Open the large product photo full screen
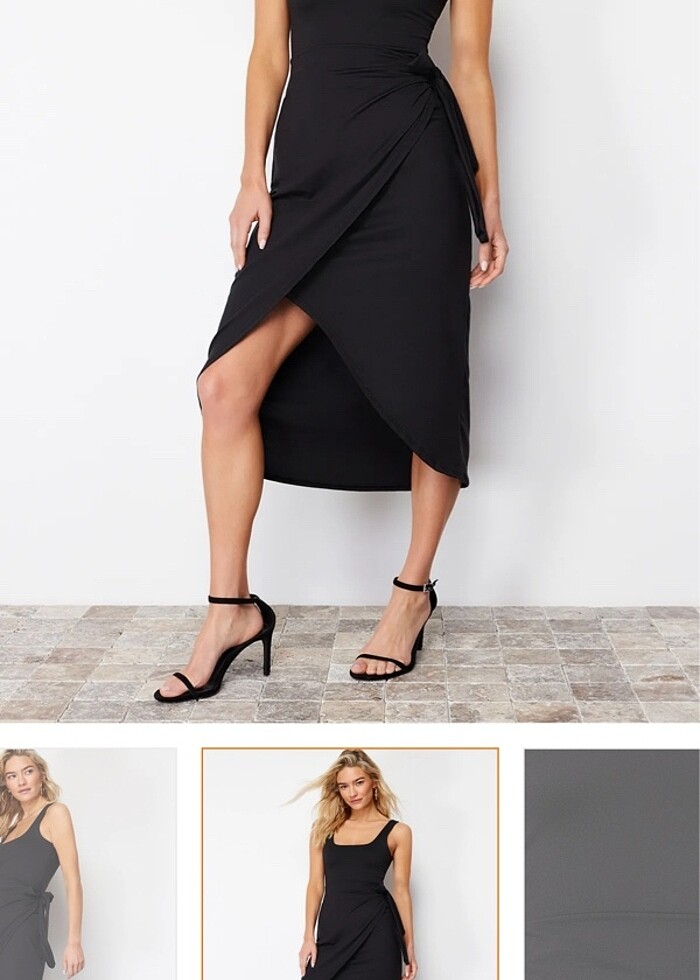This screenshot has height=980, width=700. pyautogui.click(x=350, y=360)
